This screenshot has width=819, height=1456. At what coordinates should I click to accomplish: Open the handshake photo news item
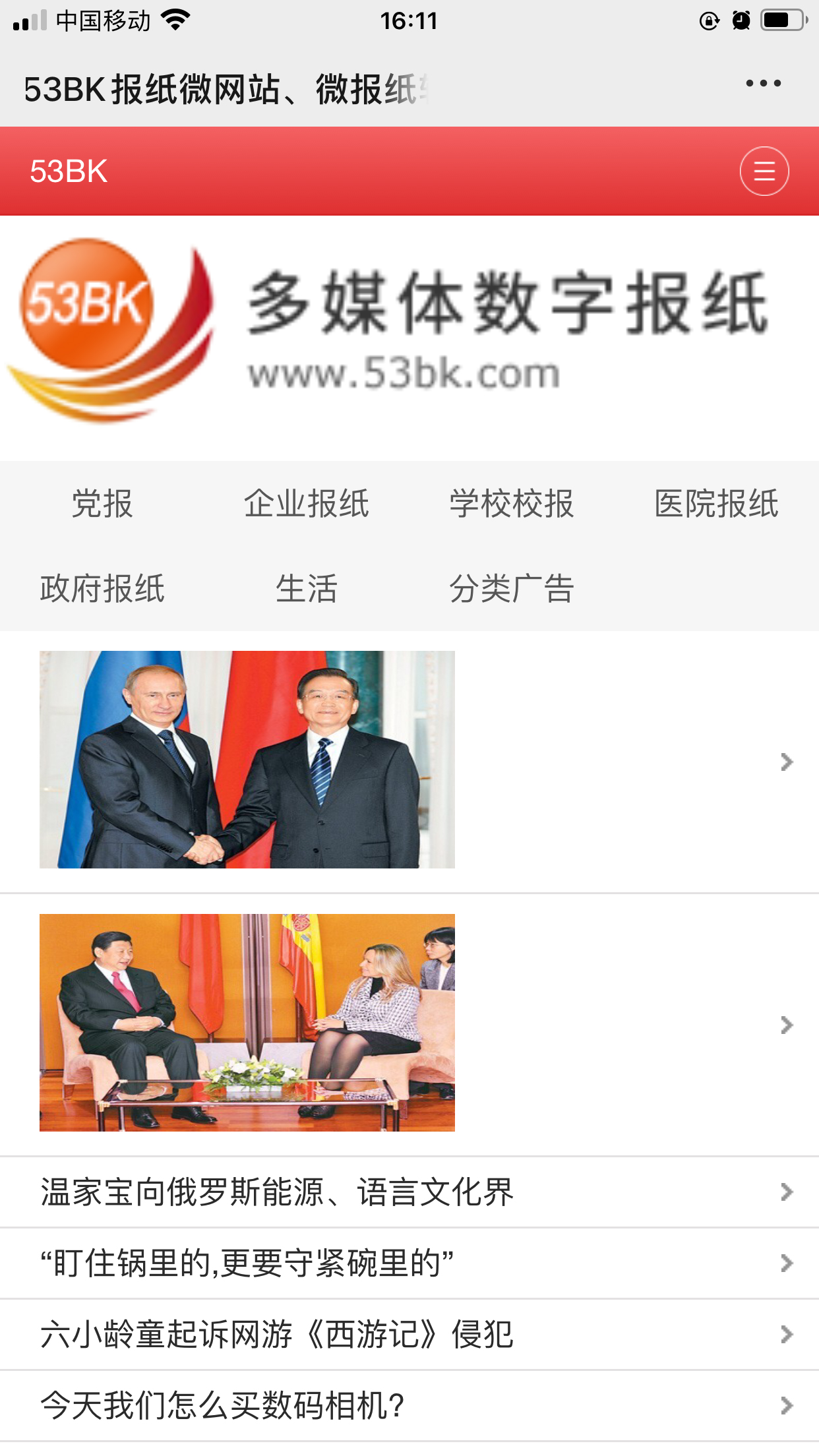point(409,762)
